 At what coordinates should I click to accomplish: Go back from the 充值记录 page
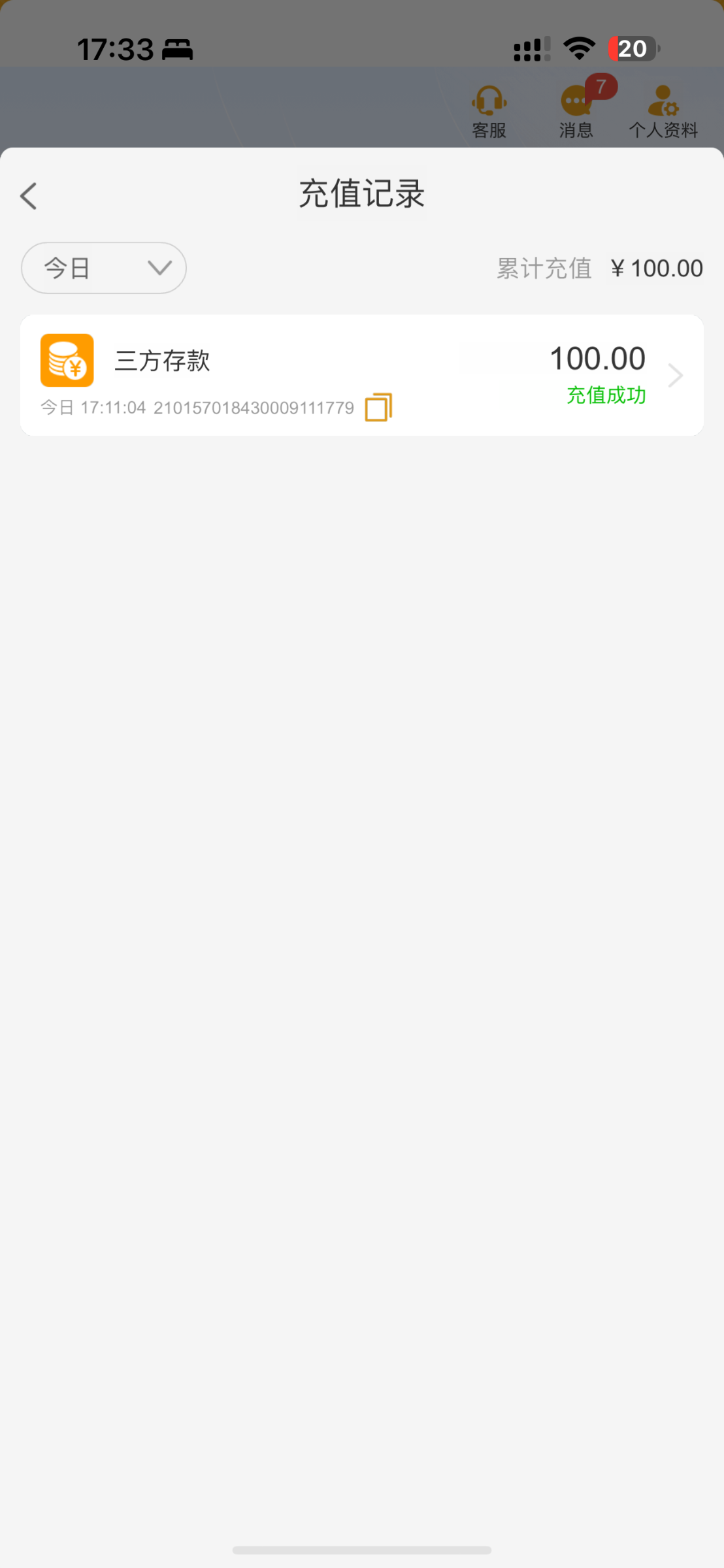click(x=29, y=196)
